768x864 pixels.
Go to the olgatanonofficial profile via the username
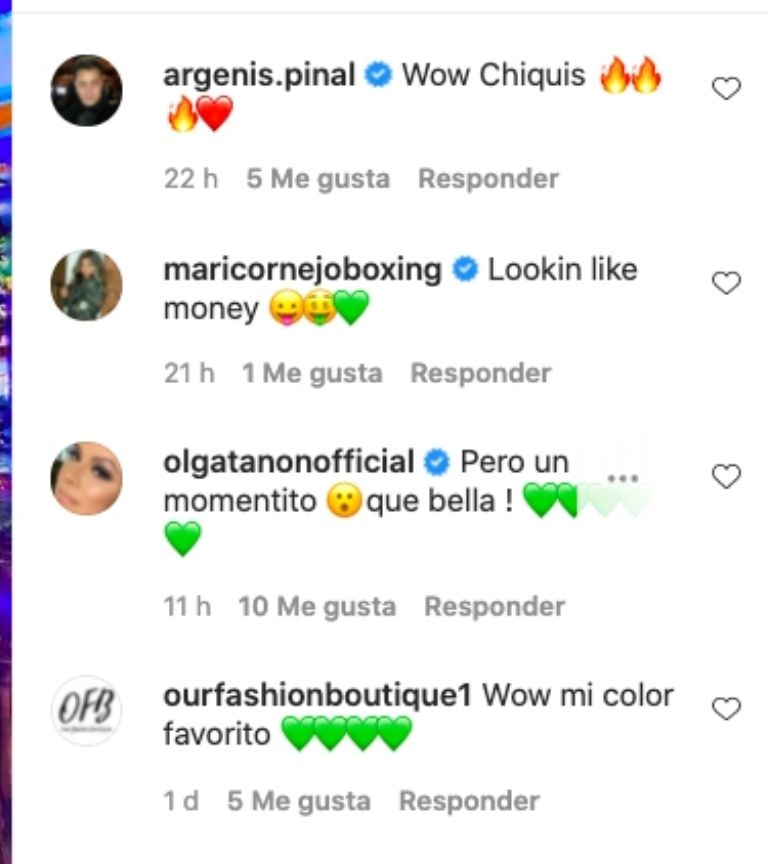coord(288,462)
